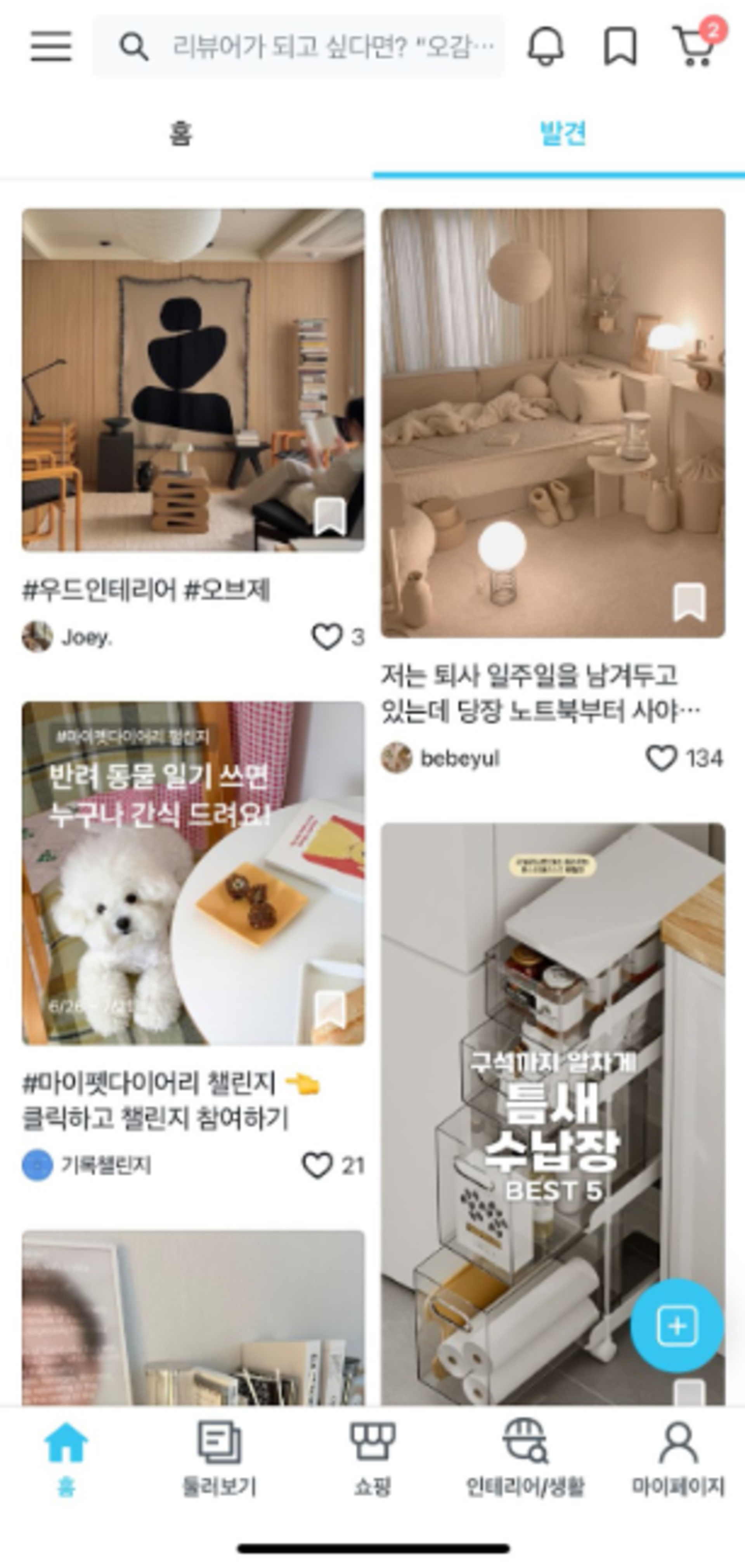This screenshot has width=745, height=1568.
Task: Like the 기록챌린지 post
Action: (x=318, y=1165)
